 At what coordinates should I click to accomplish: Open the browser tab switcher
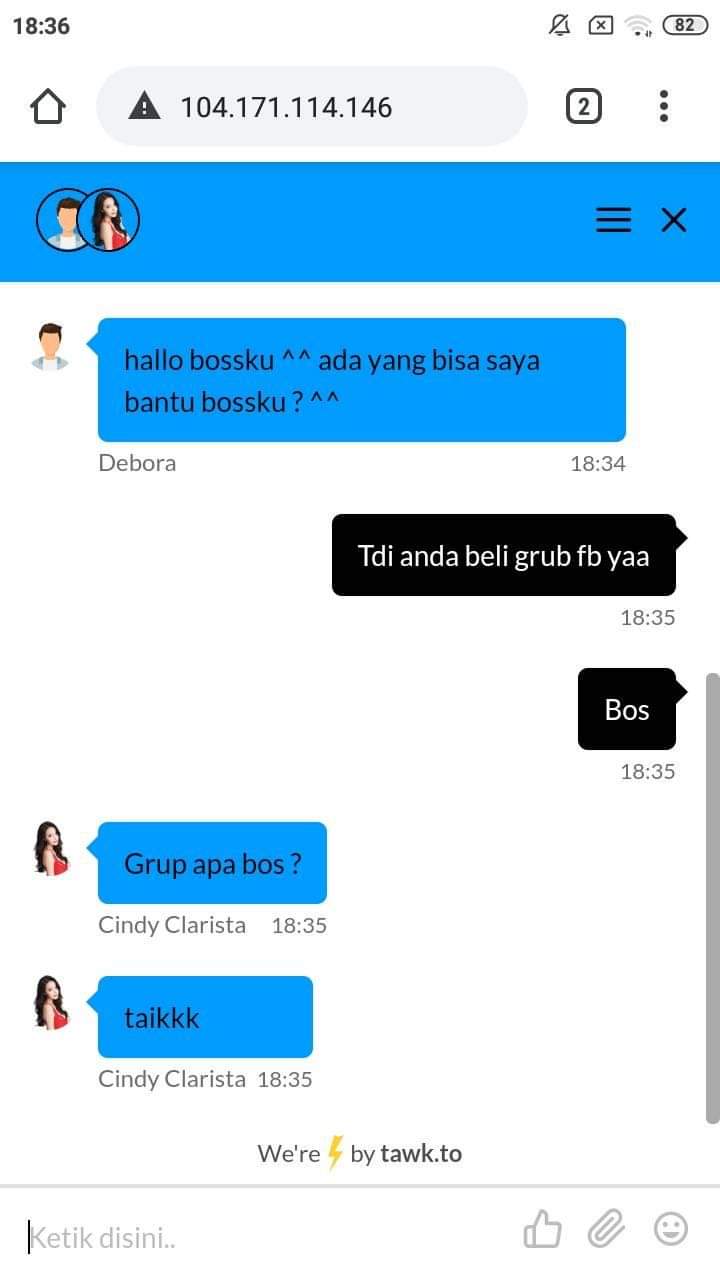point(583,106)
